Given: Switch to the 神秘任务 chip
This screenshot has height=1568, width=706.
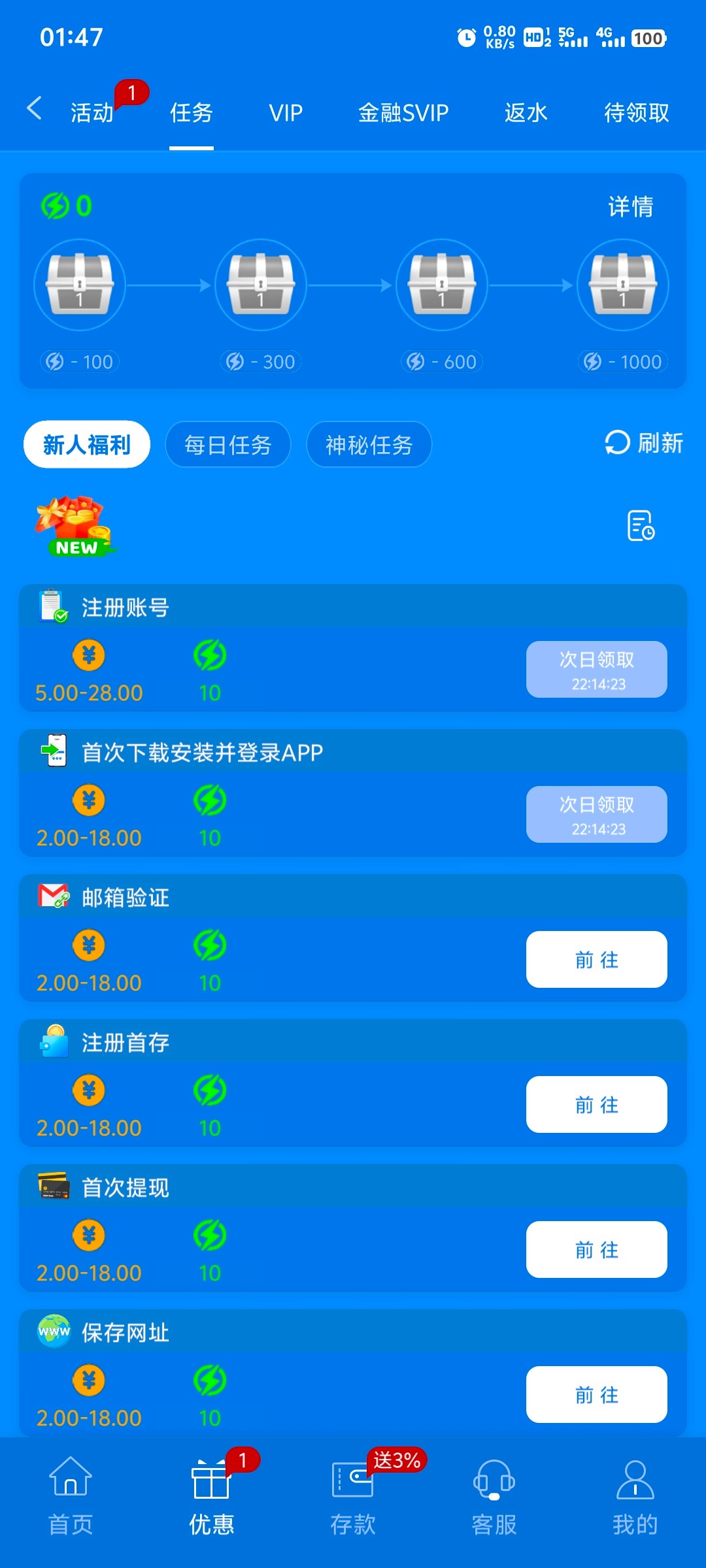Looking at the screenshot, I should (369, 444).
